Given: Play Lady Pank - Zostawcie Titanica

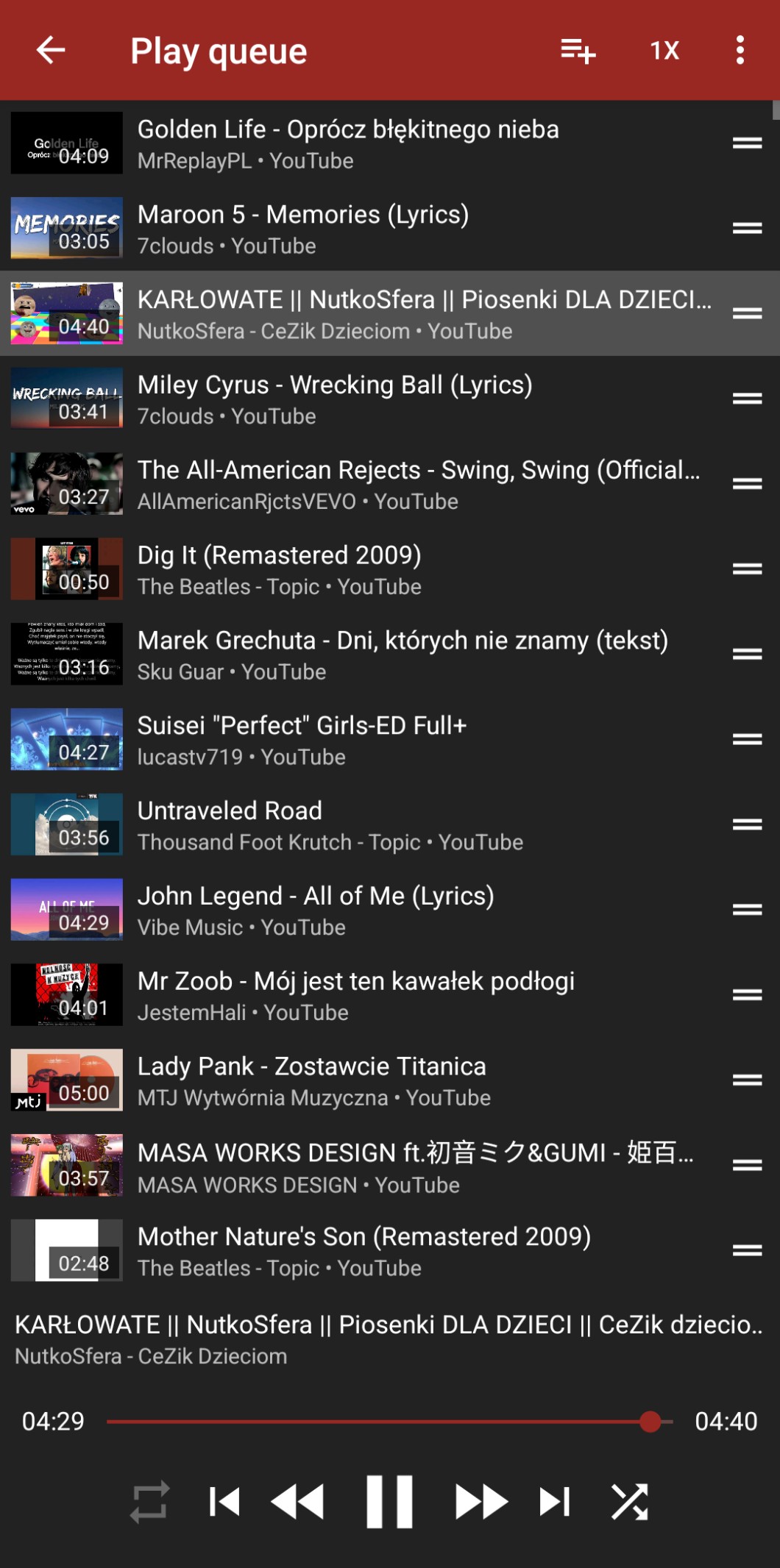Looking at the screenshot, I should 368,1081.
